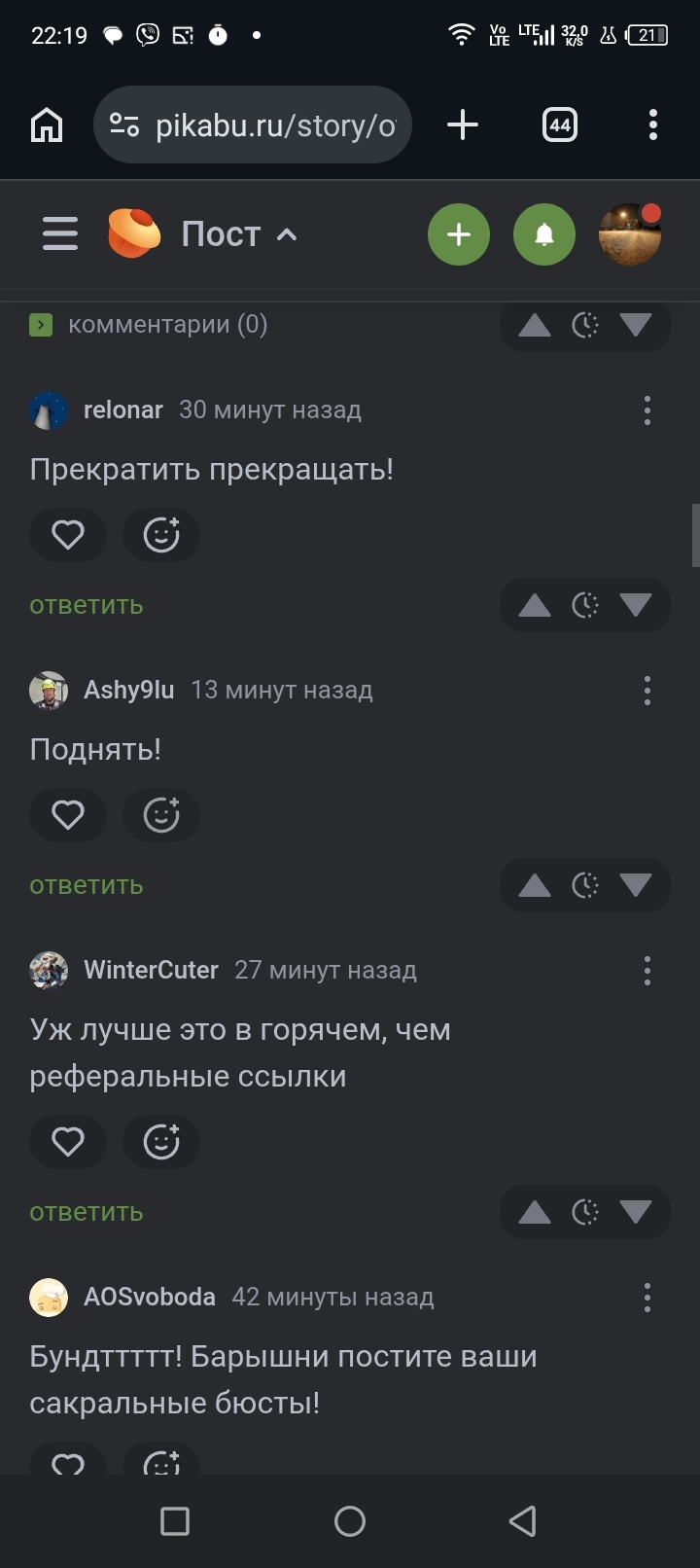This screenshot has width=700, height=1568.
Task: Downvote WinterCuter's comment
Action: [x=636, y=1212]
